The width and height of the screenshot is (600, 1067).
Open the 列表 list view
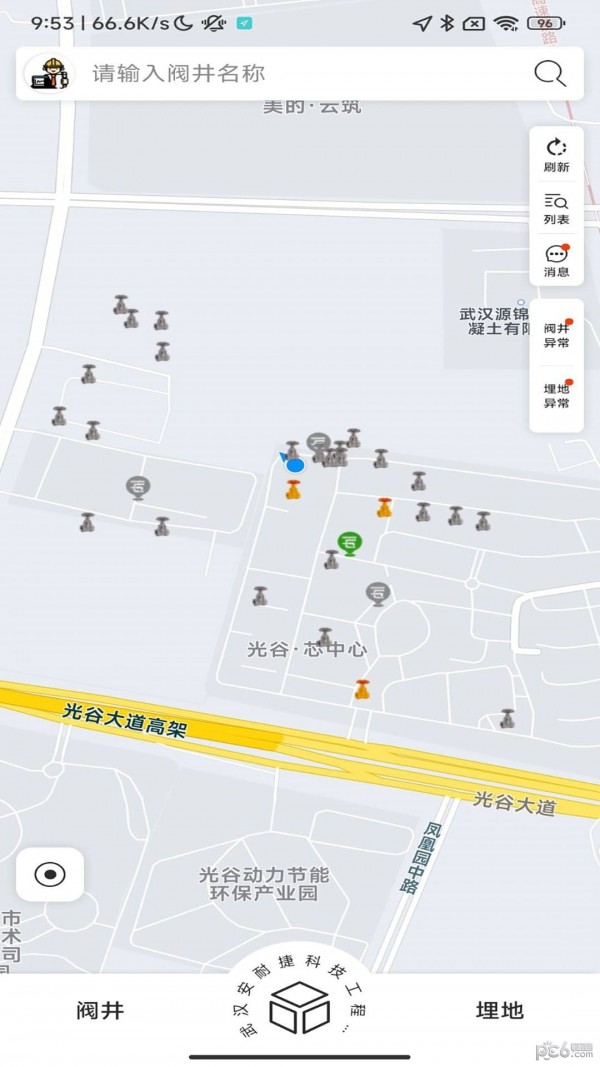coord(556,210)
